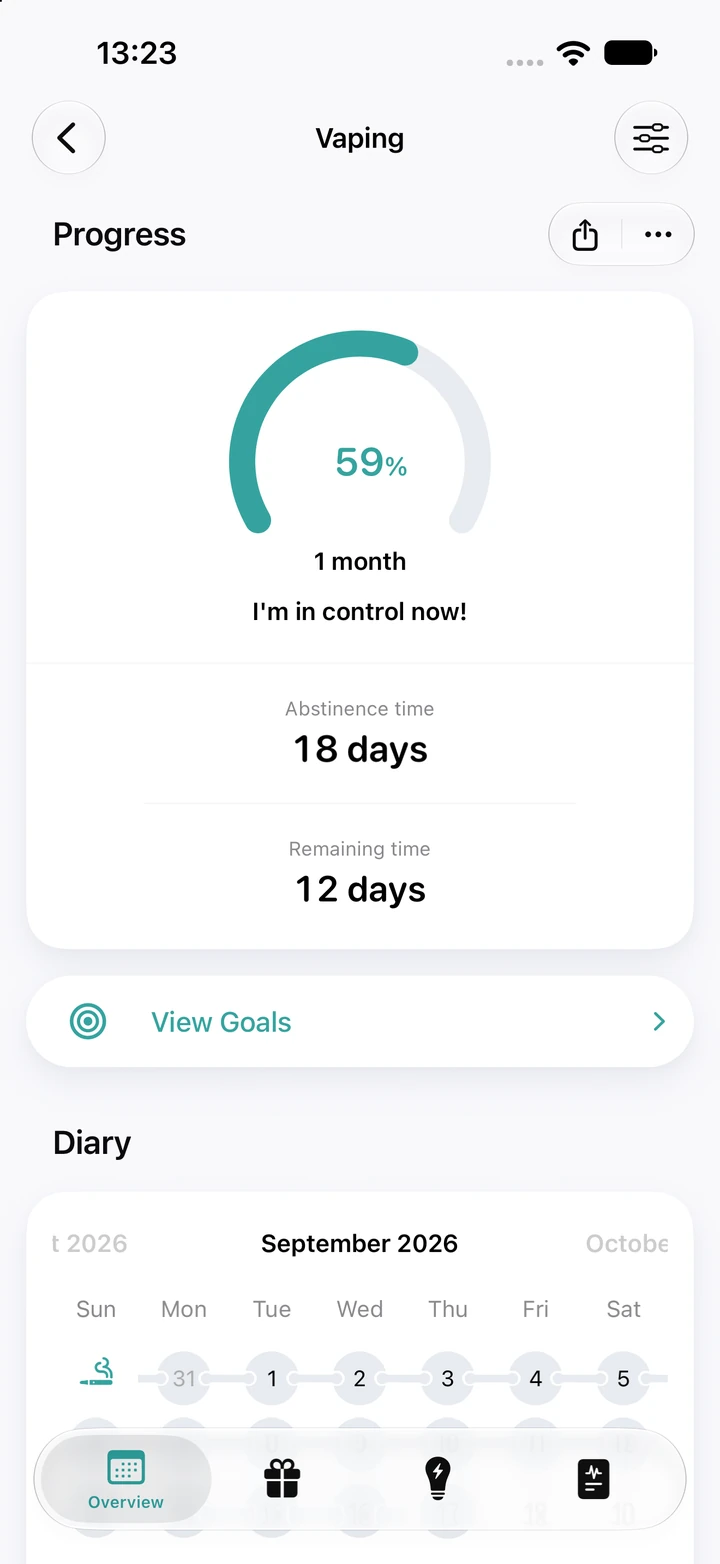This screenshot has width=720, height=1564.
Task: Share the progress
Action: (x=585, y=234)
